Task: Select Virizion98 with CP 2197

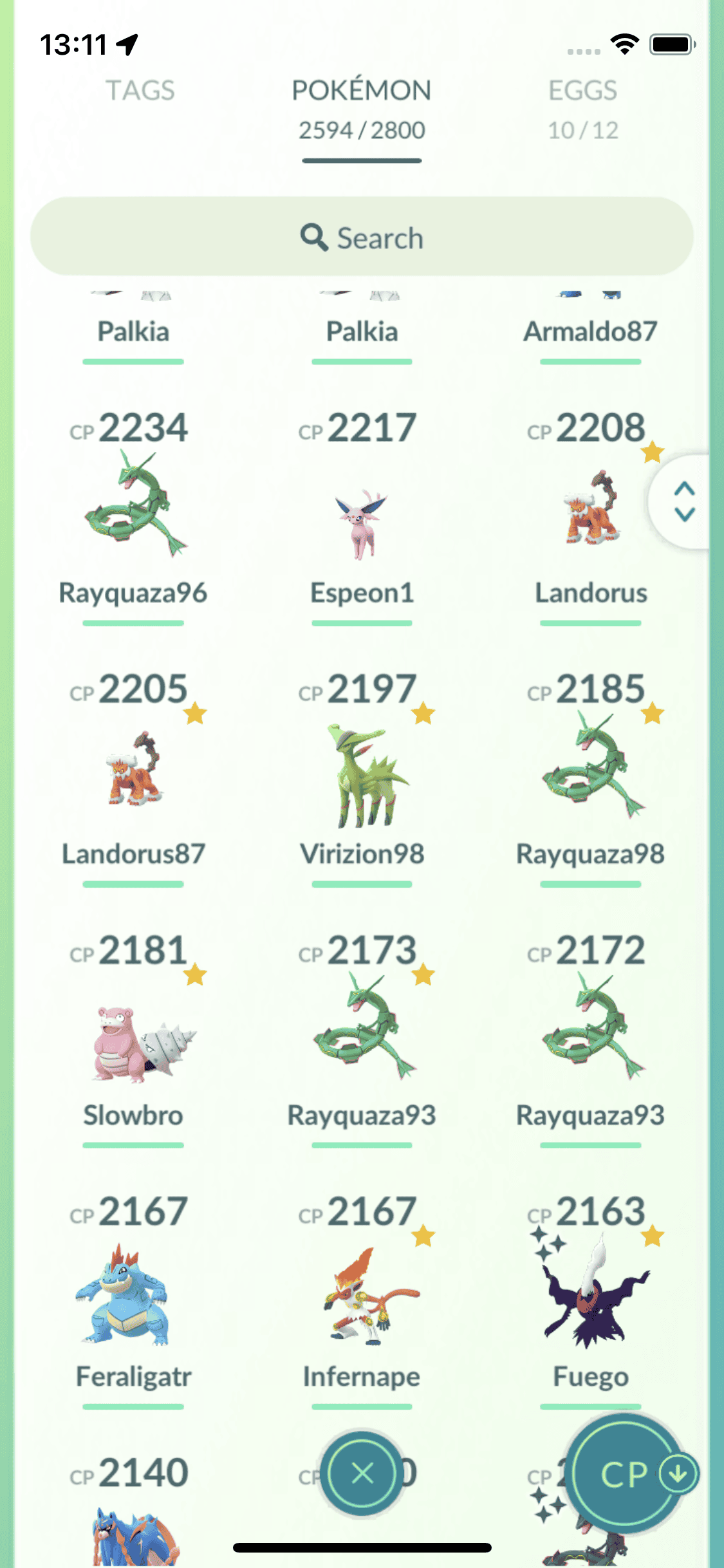Action: pyautogui.click(x=362, y=776)
